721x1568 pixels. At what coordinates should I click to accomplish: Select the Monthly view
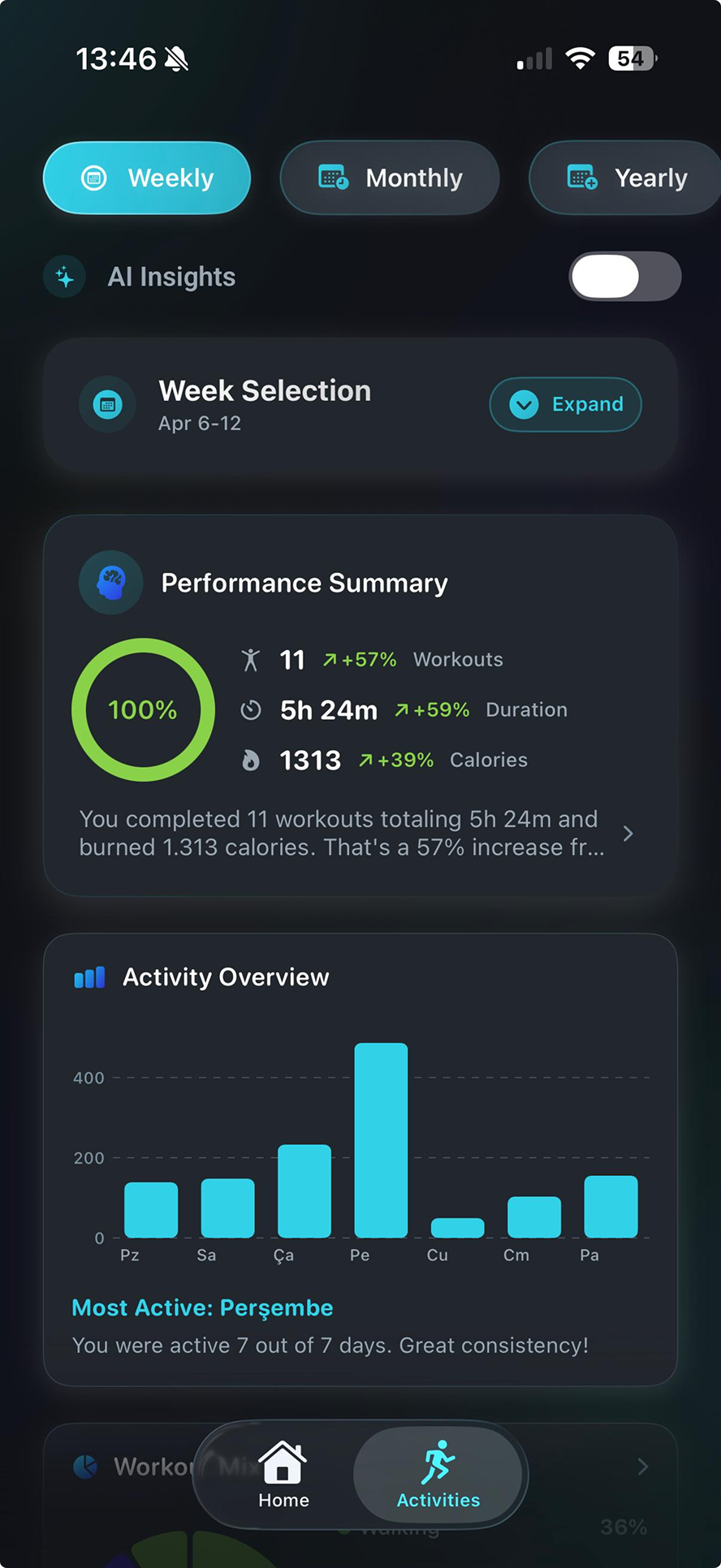click(390, 178)
